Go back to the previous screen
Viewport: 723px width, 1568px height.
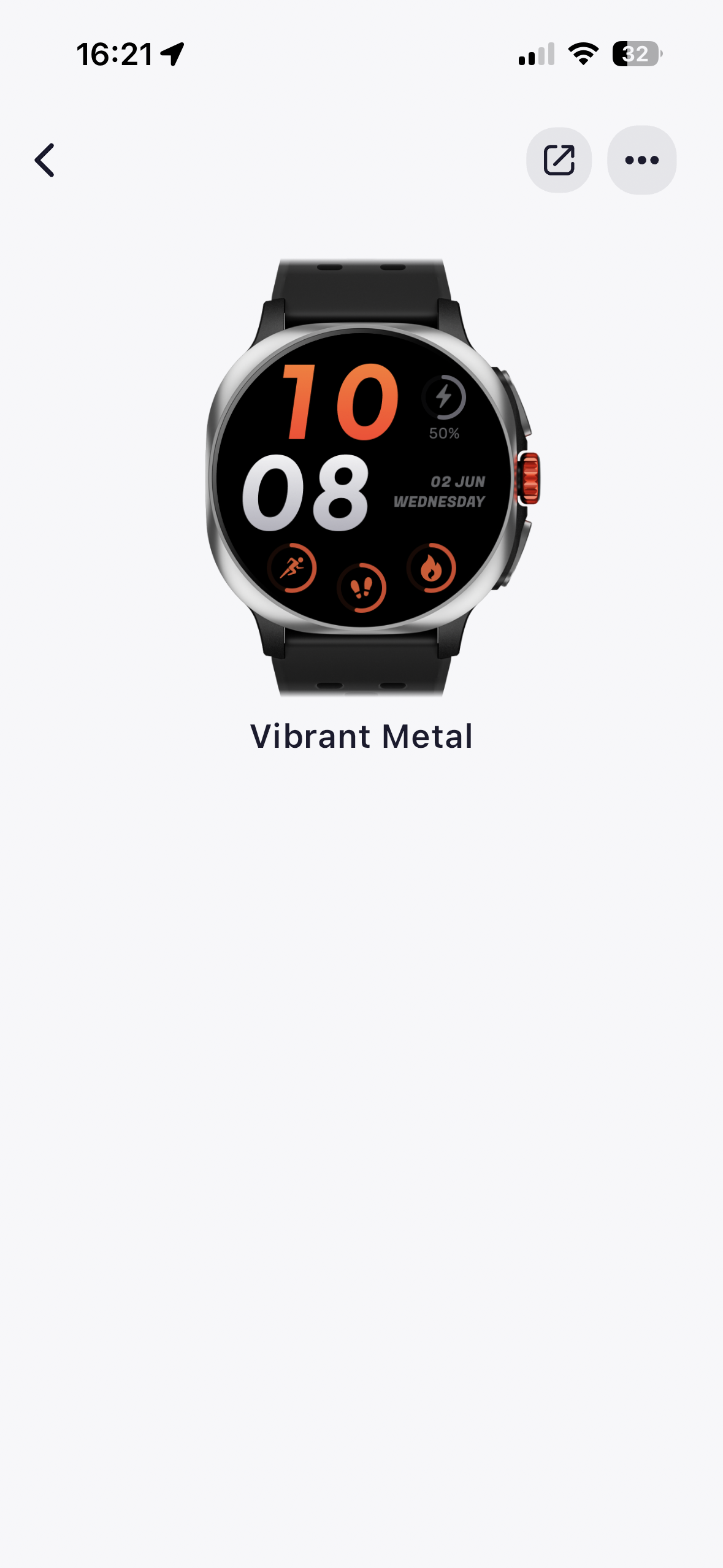[x=45, y=160]
